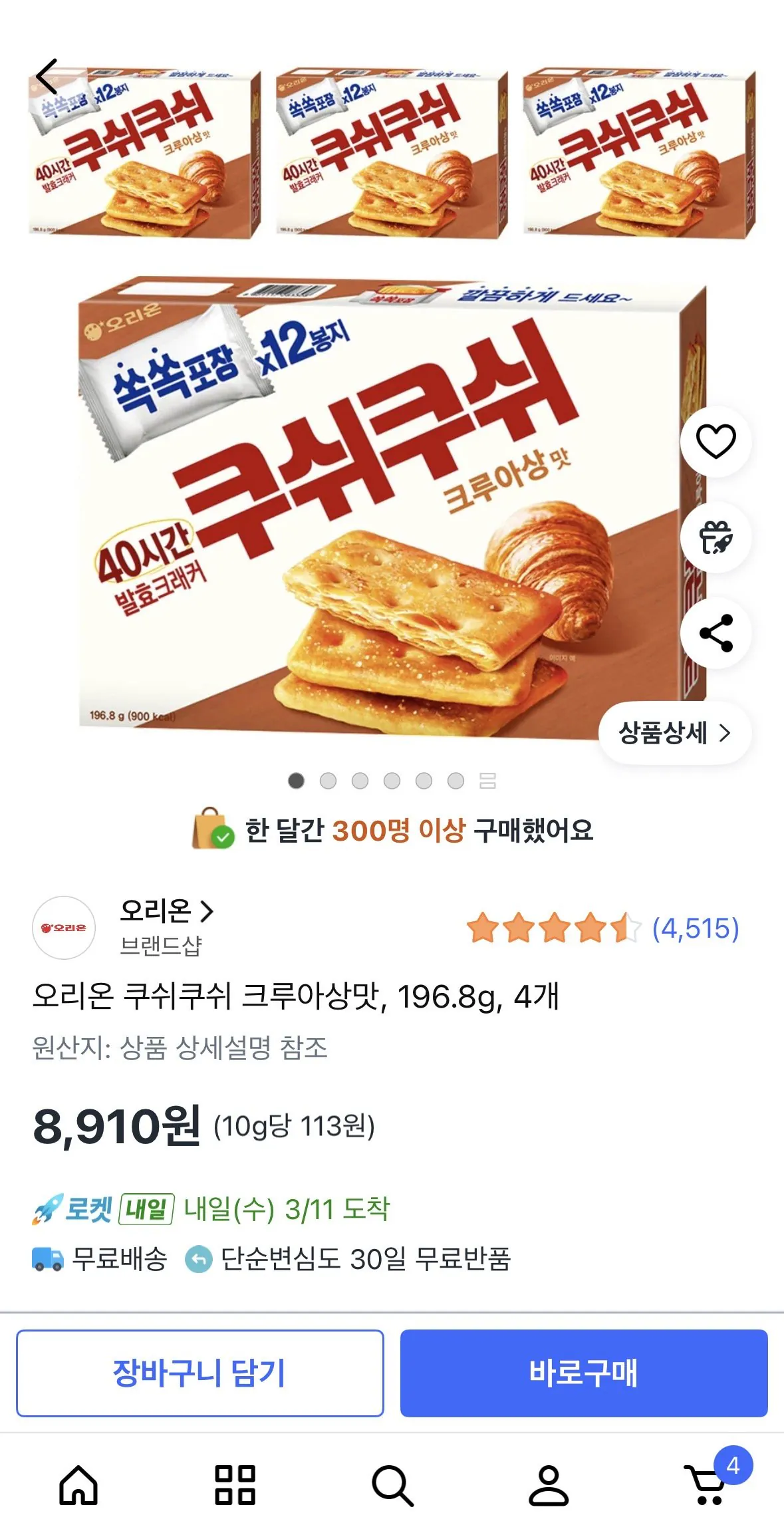Open 상품상세 product details
The width and height of the screenshot is (784, 1537).
pos(674,733)
